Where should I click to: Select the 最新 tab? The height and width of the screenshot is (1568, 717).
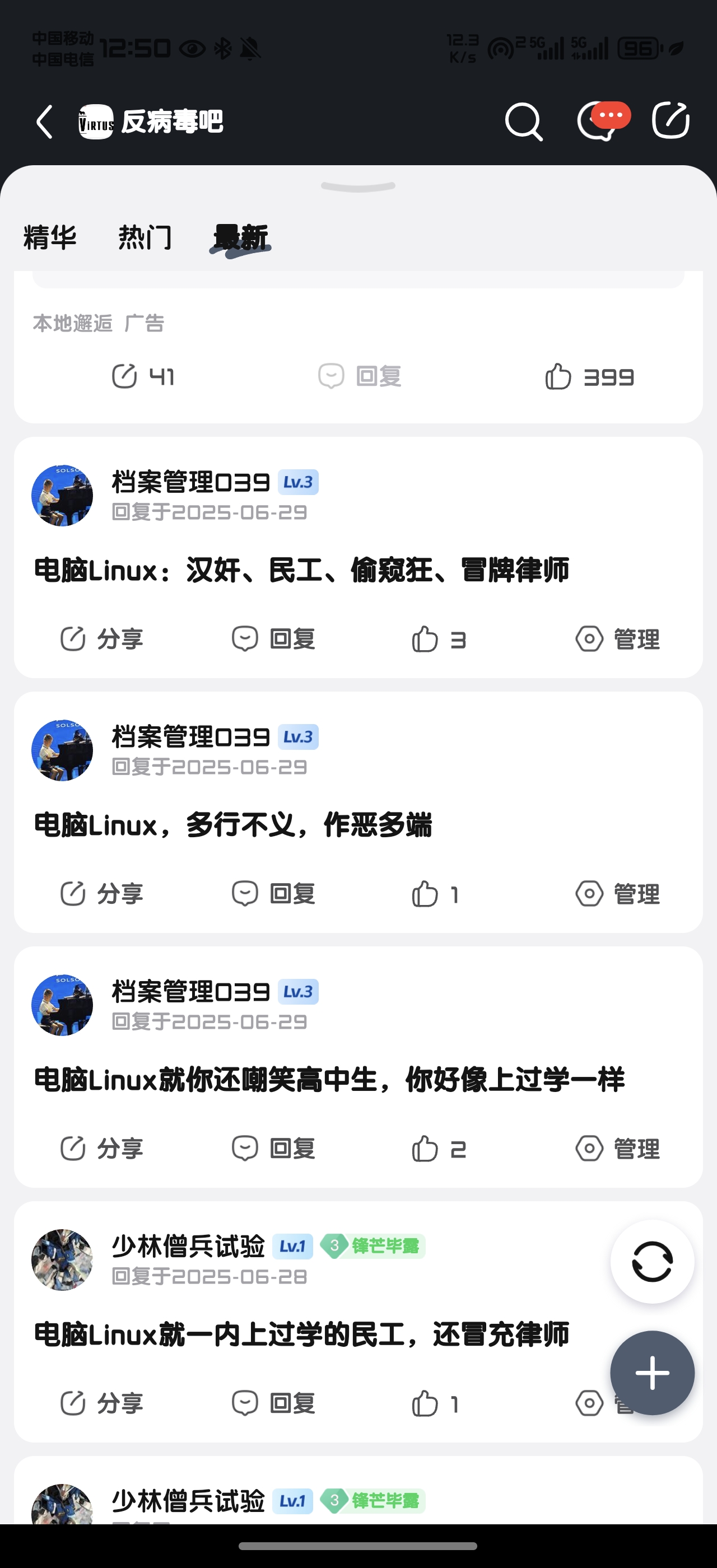pyautogui.click(x=241, y=237)
